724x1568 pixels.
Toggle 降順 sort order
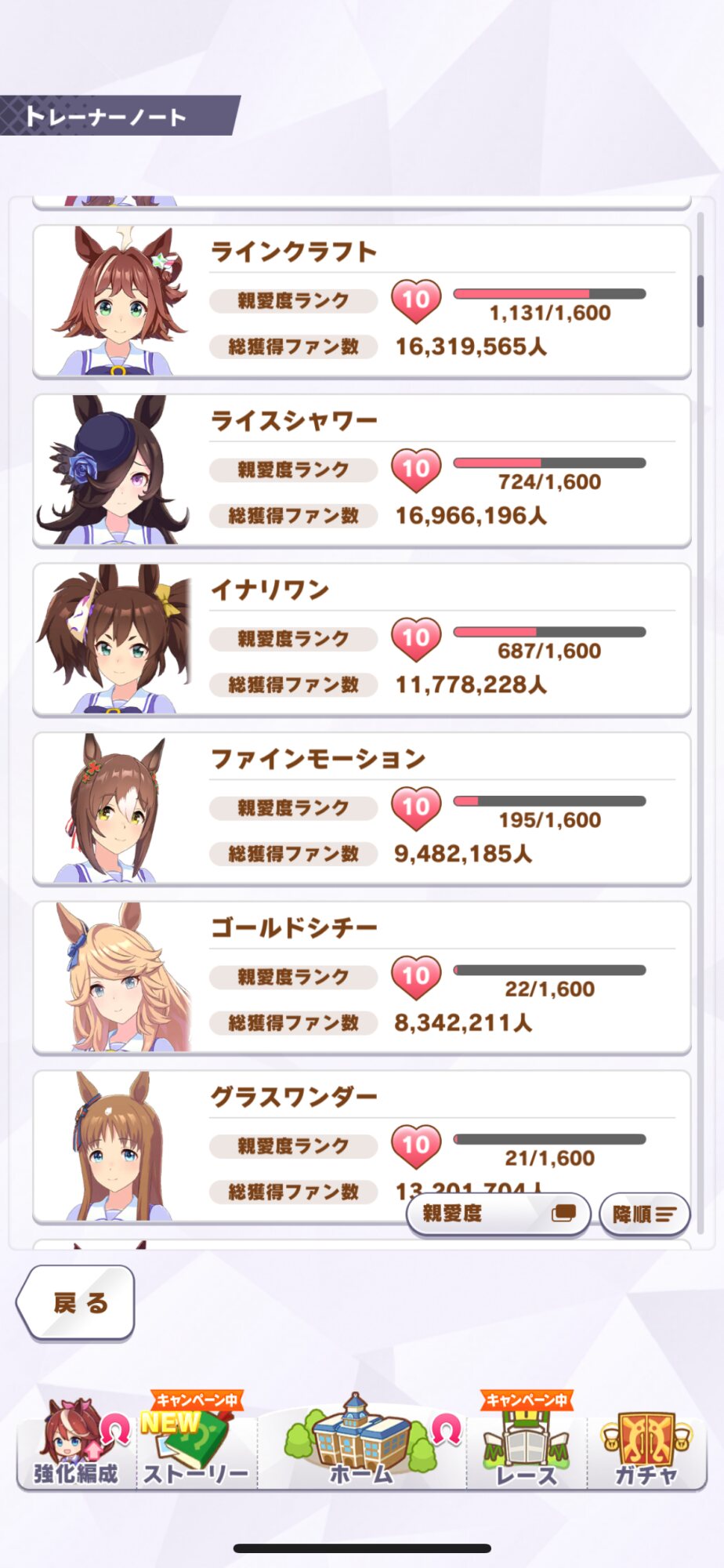pyautogui.click(x=644, y=1214)
